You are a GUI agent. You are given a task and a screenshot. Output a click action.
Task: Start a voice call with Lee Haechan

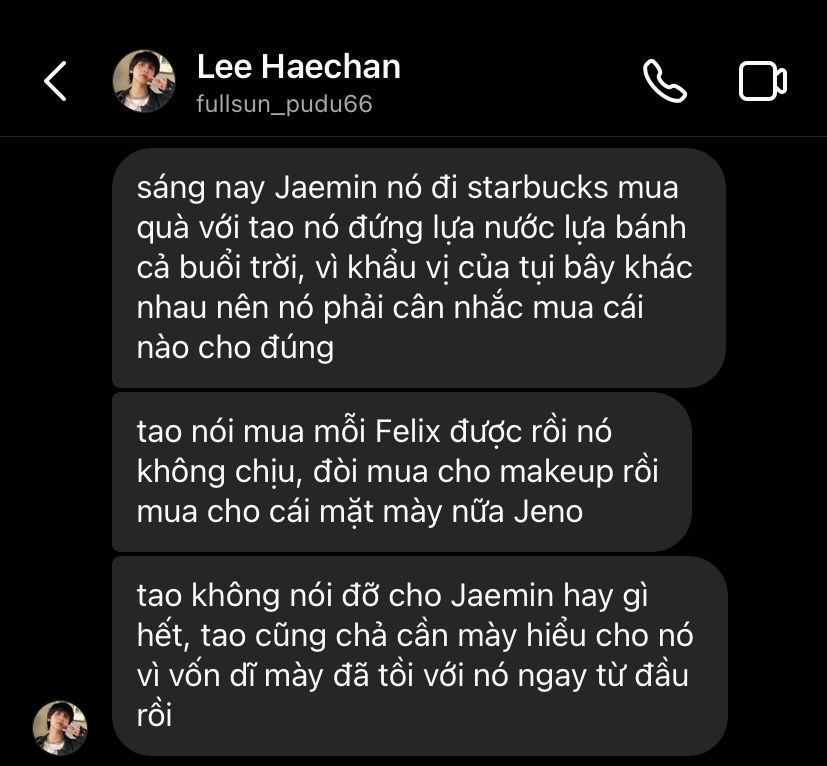[664, 81]
